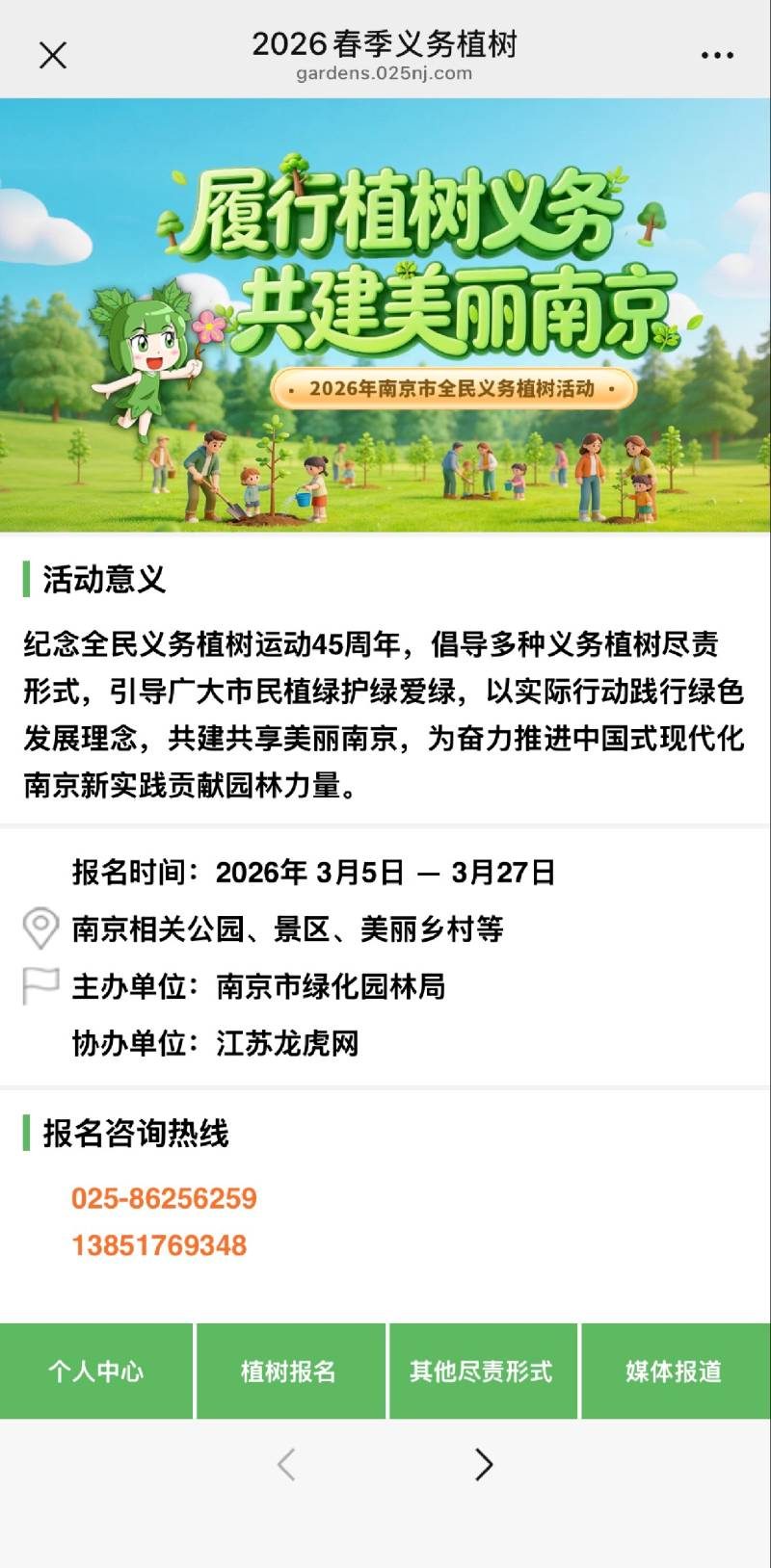Dial mobile number 13851769348

click(x=159, y=1245)
